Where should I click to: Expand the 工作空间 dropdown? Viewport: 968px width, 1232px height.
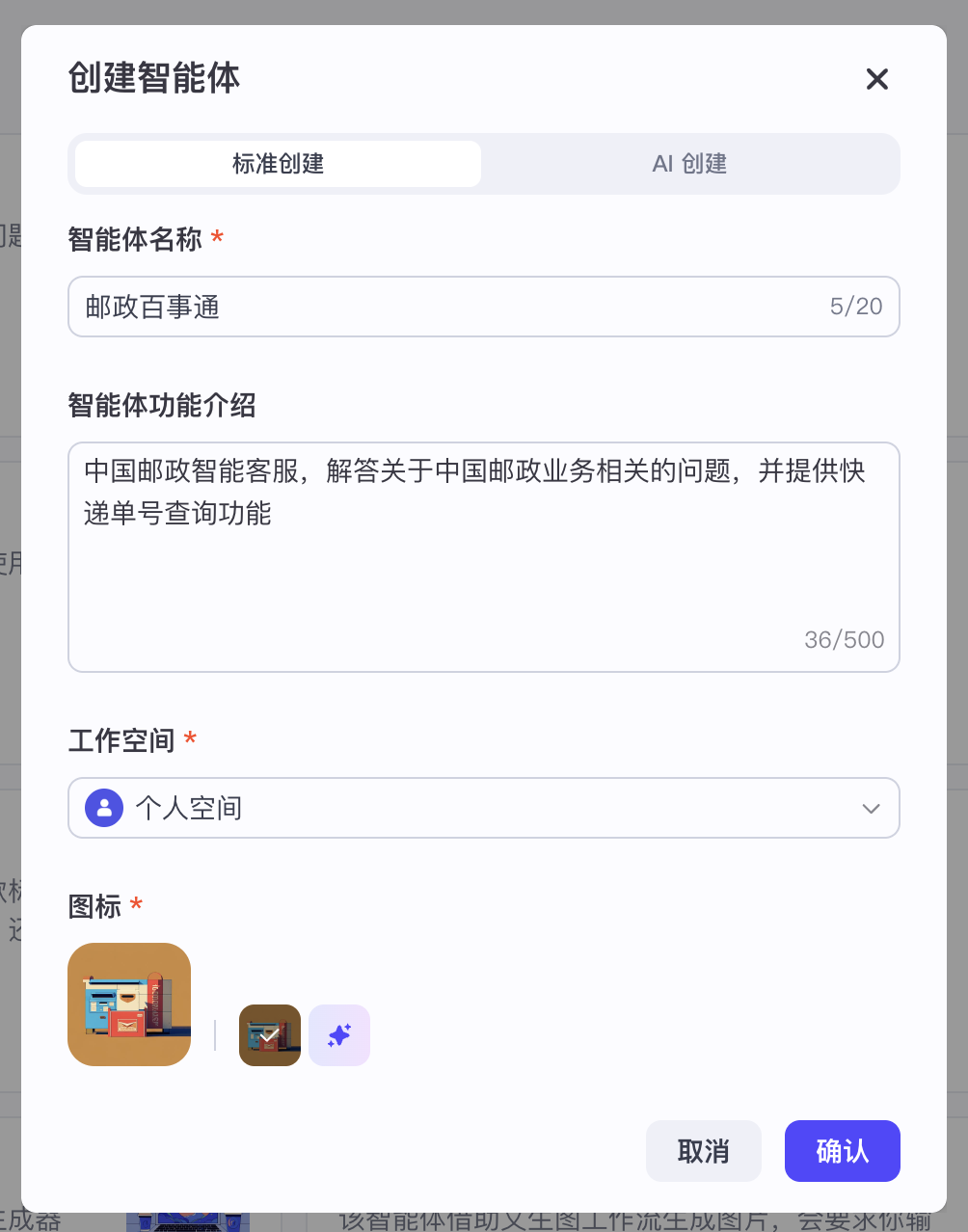click(483, 808)
